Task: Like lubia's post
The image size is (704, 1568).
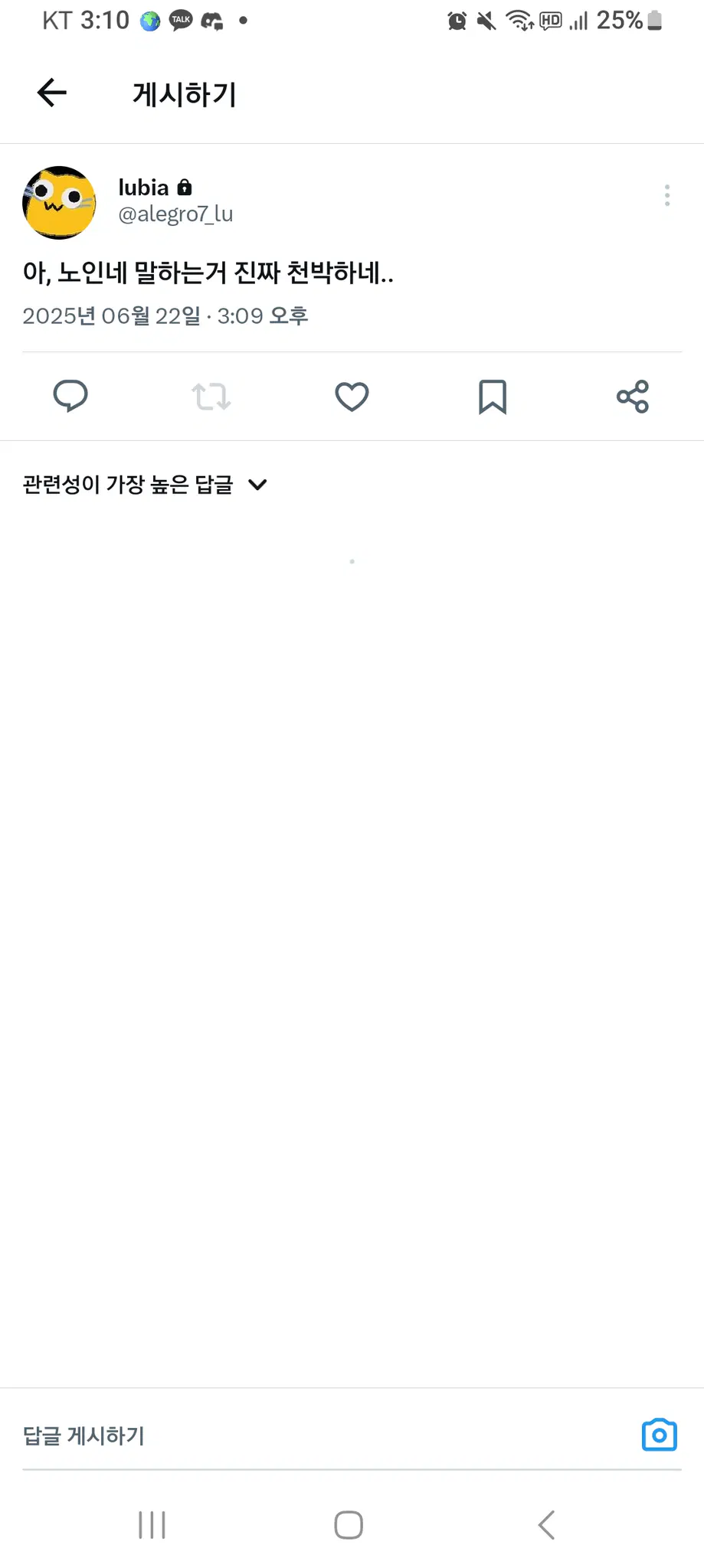Action: tap(352, 397)
